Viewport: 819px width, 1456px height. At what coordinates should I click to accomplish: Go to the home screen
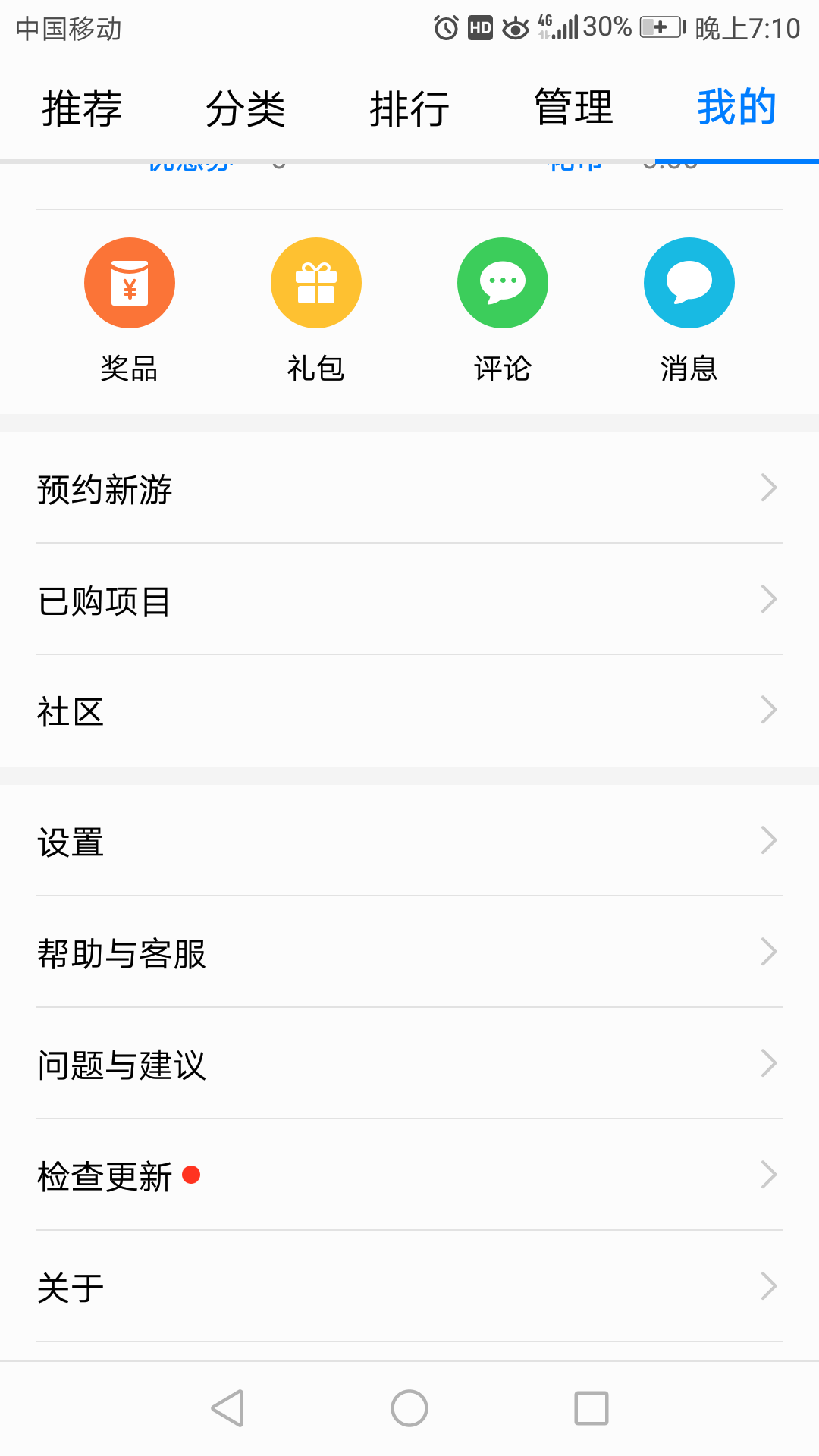click(x=409, y=1408)
